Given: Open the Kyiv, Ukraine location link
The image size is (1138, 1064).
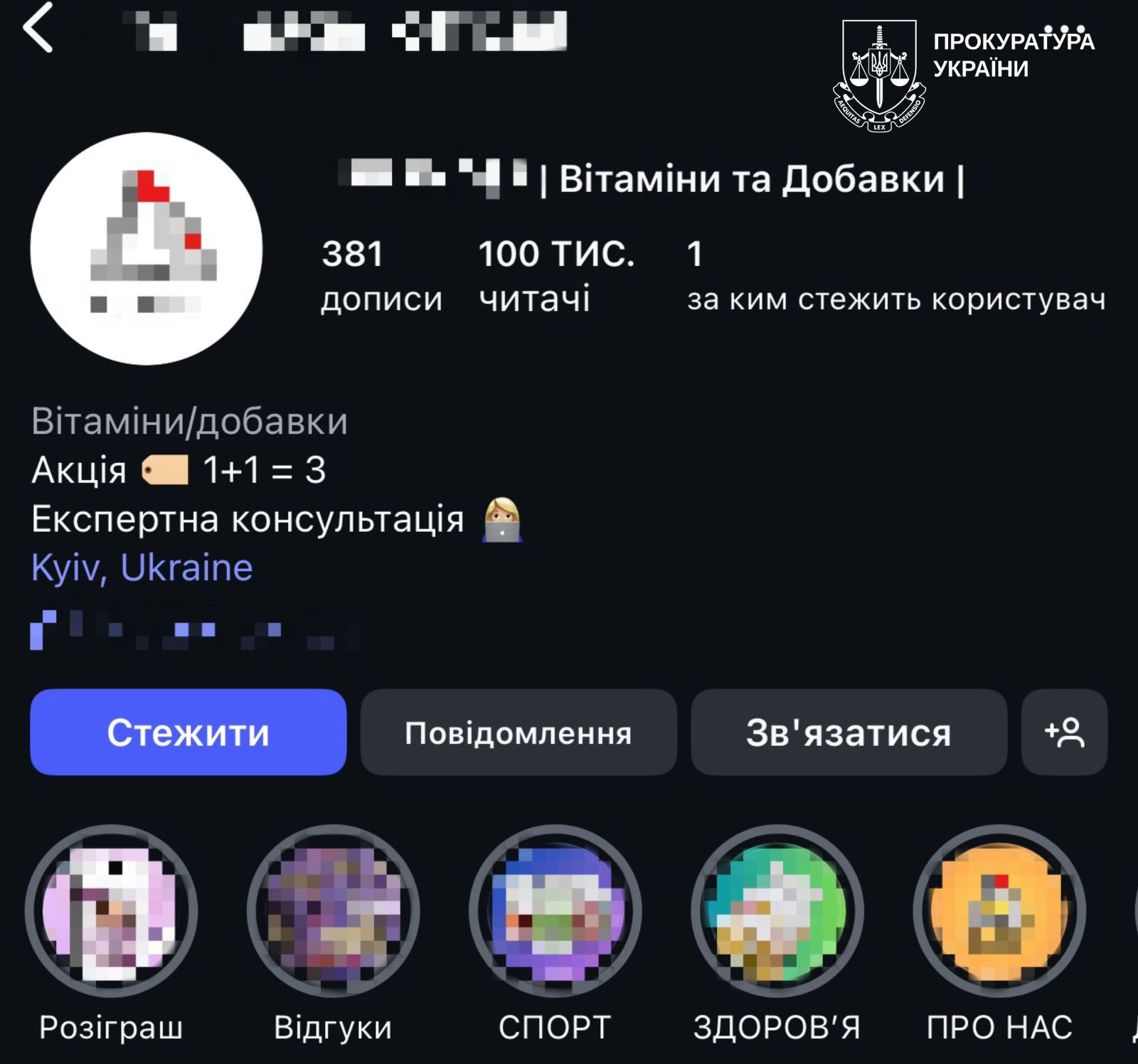Looking at the screenshot, I should (142, 568).
